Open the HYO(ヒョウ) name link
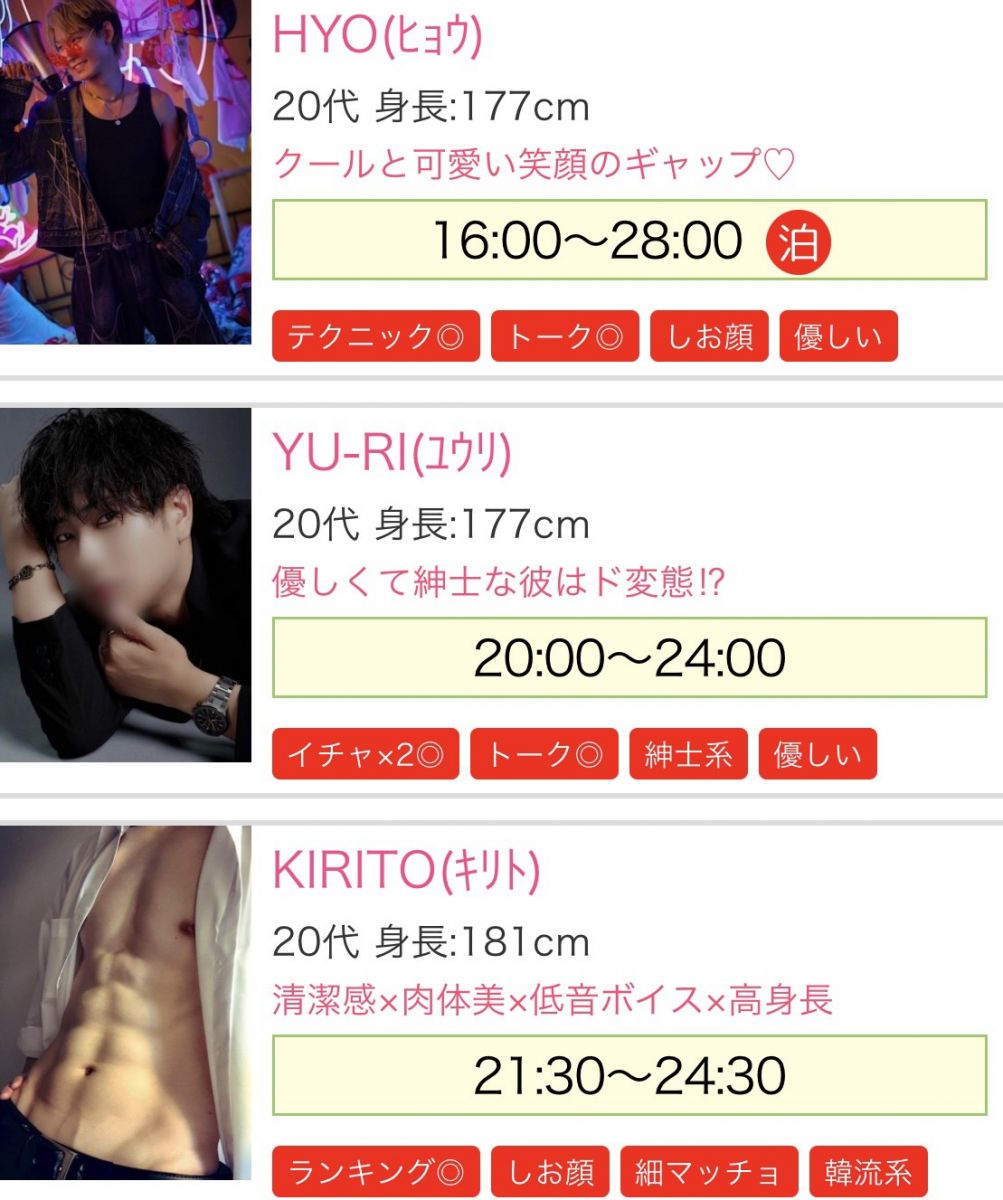 coord(377,36)
